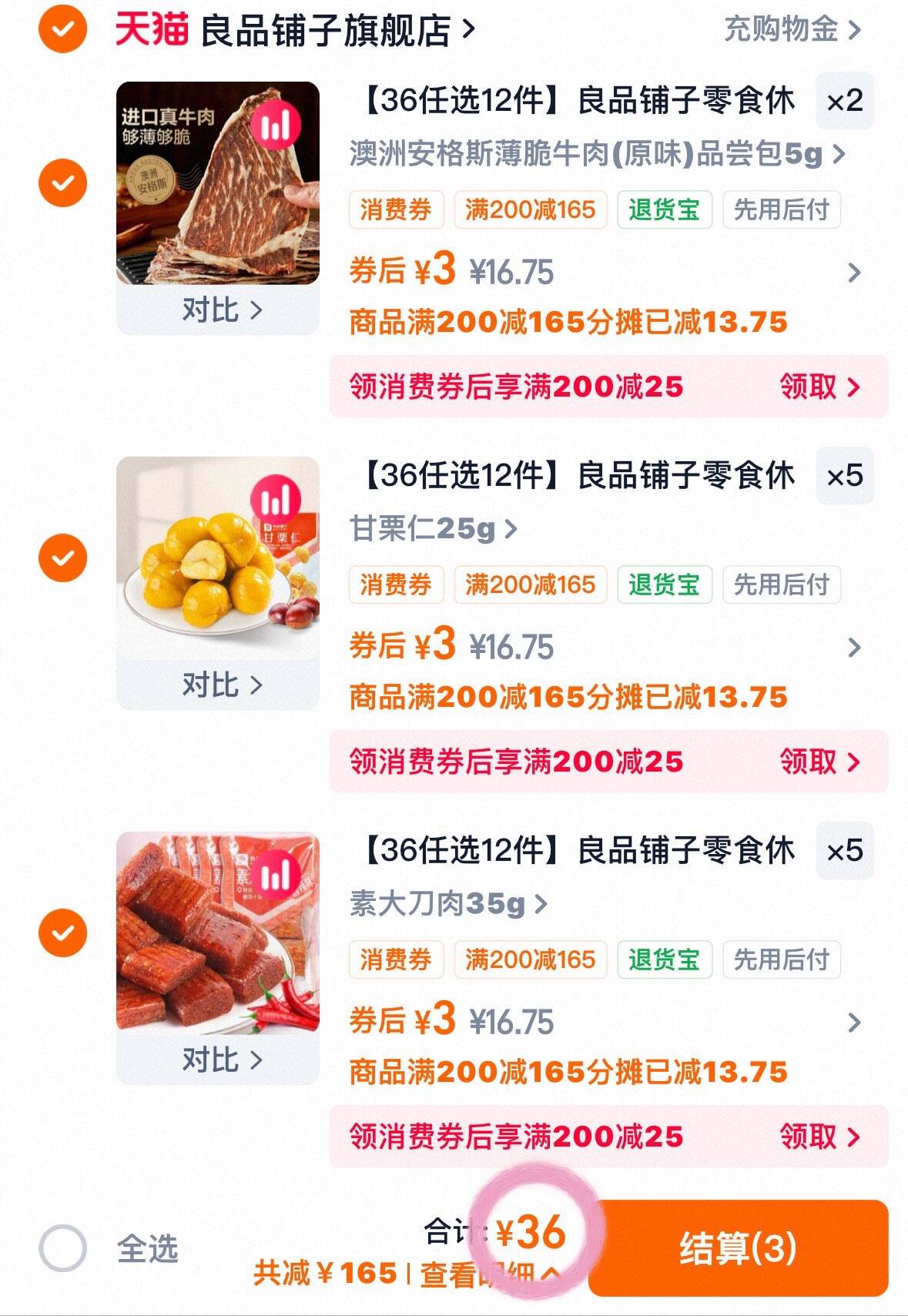
Task: Open the 充购物金 link
Action: coord(791,30)
